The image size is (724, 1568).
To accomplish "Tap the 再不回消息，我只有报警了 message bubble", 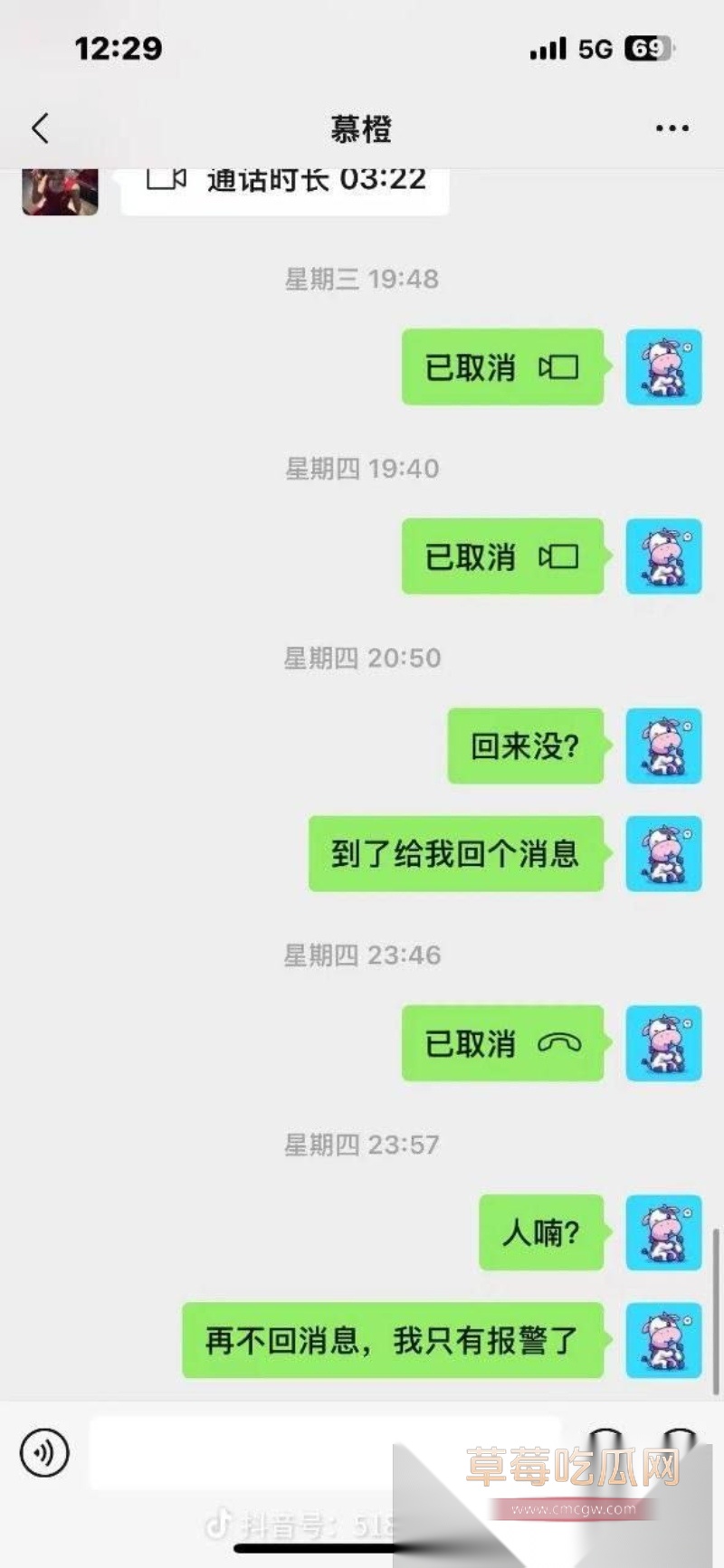I will (389, 1344).
